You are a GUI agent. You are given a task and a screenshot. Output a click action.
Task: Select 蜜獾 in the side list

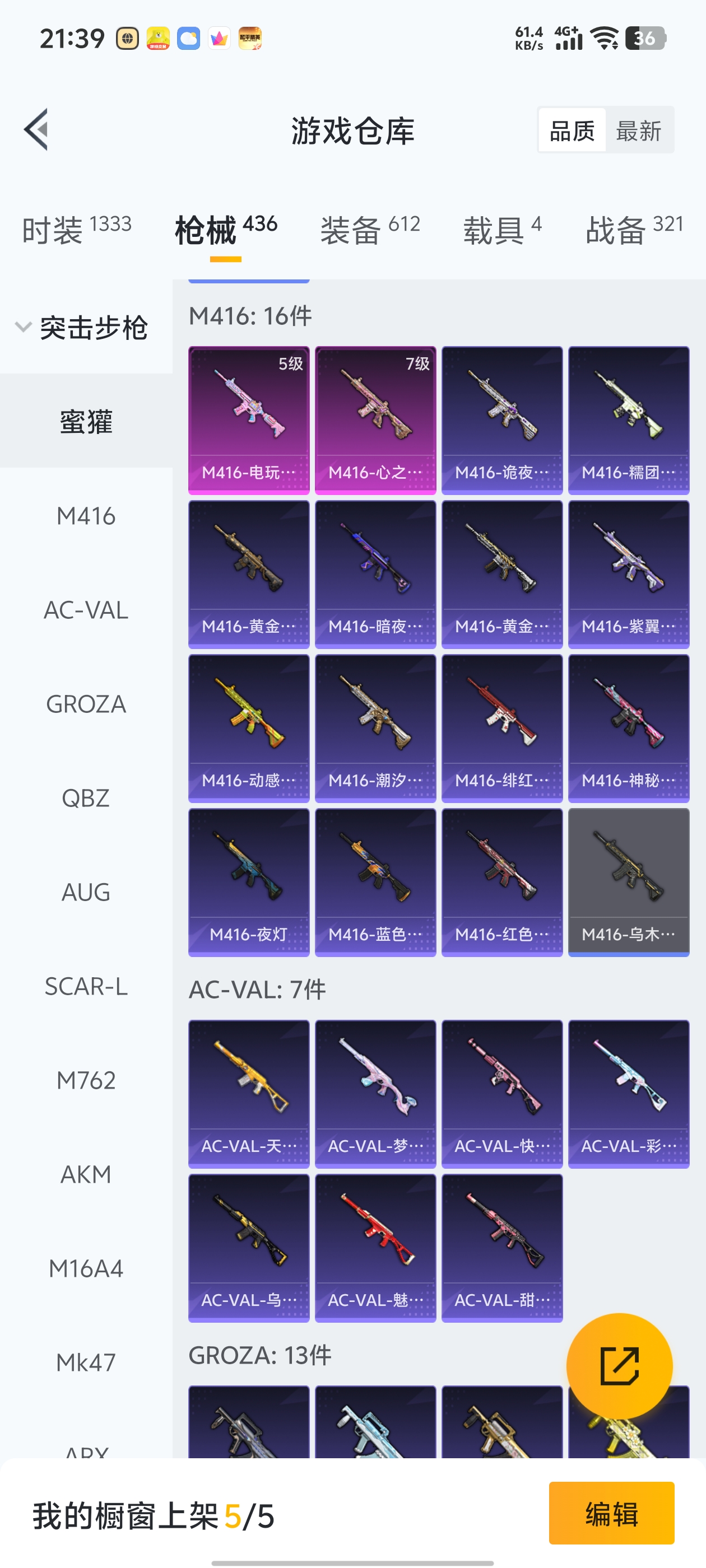pyautogui.click(x=86, y=421)
